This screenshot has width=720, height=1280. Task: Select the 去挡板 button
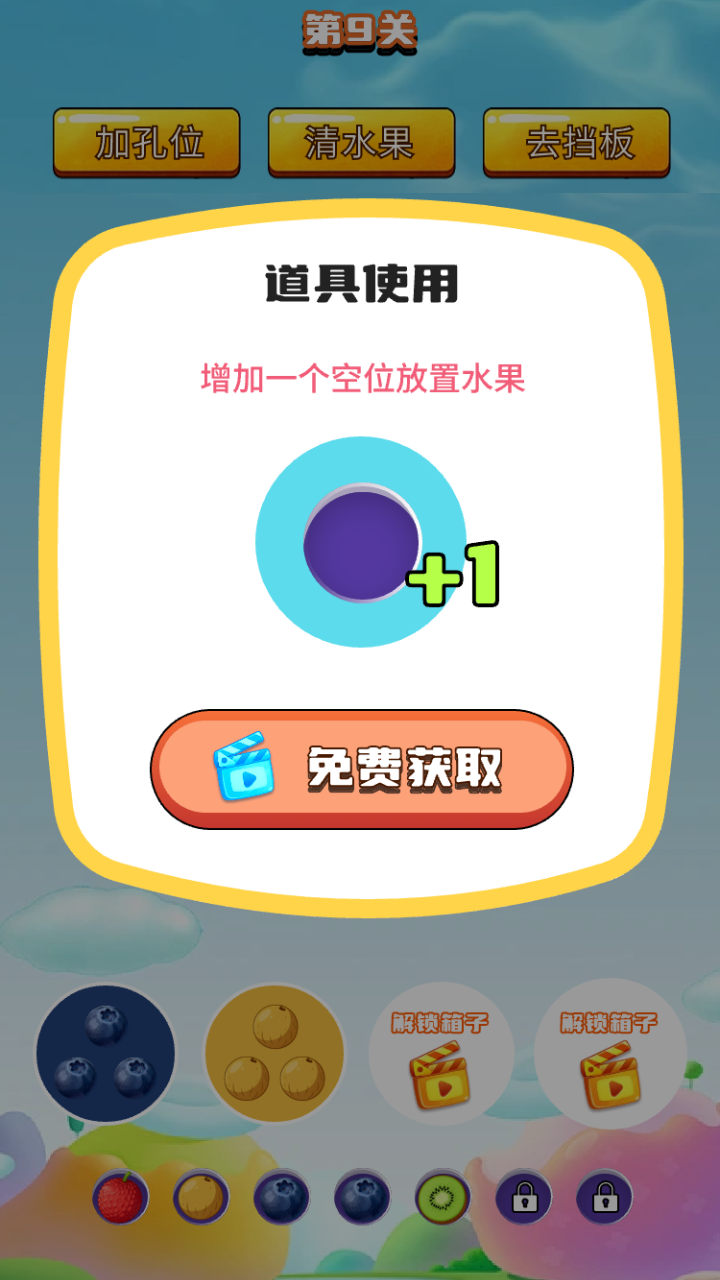576,143
